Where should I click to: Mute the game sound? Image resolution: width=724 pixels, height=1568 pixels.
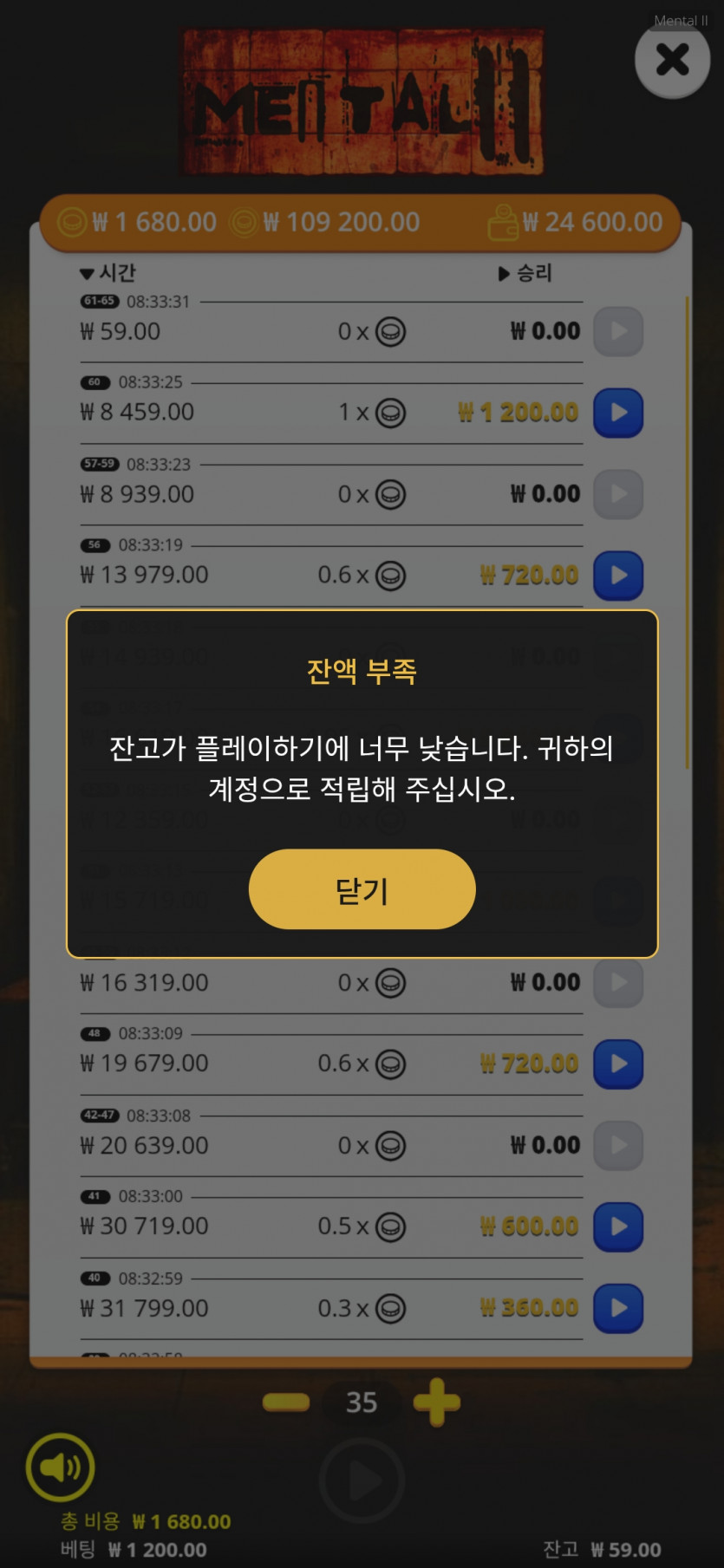[x=60, y=1467]
